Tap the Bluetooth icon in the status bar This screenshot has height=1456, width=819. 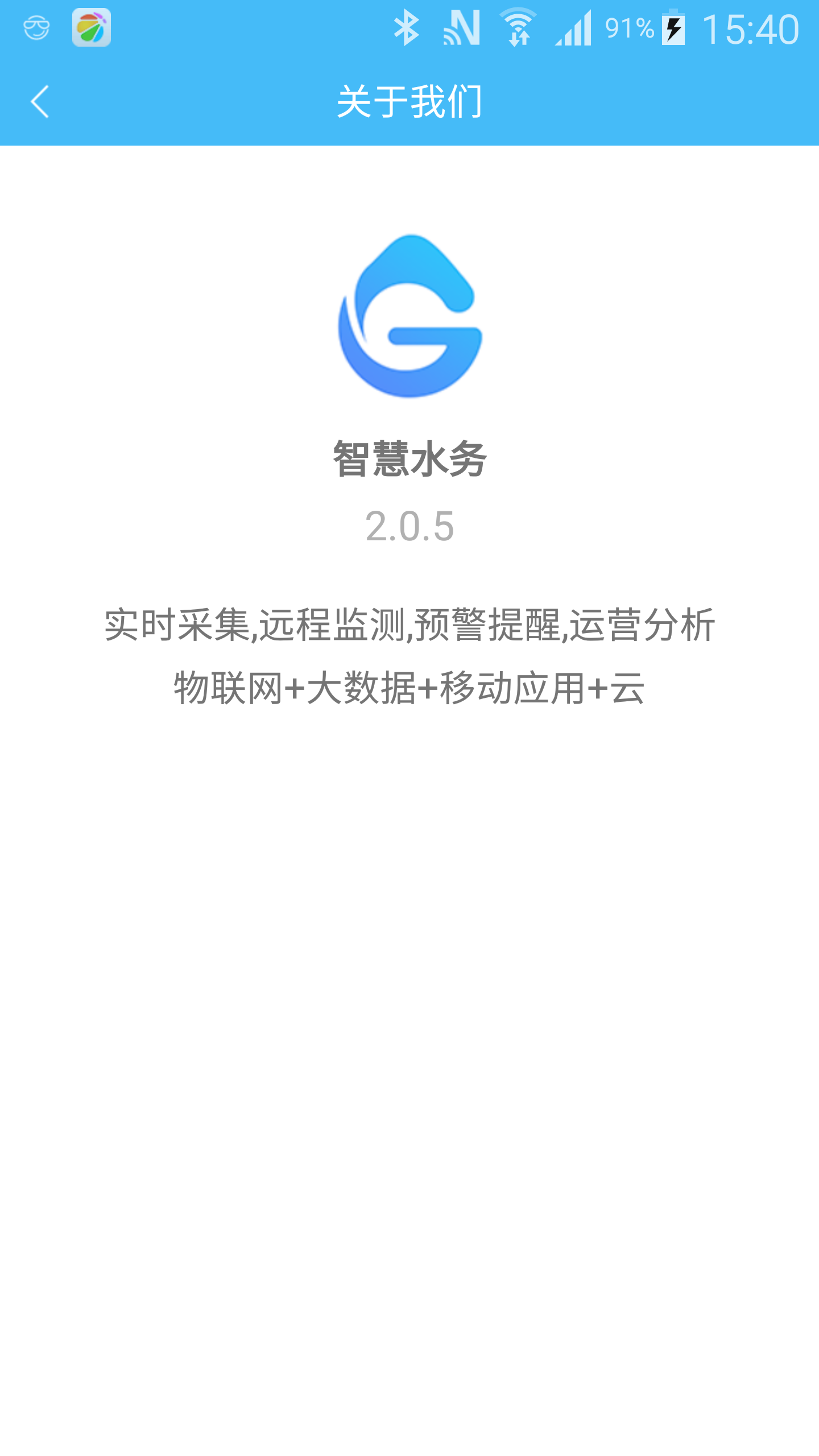[407, 27]
